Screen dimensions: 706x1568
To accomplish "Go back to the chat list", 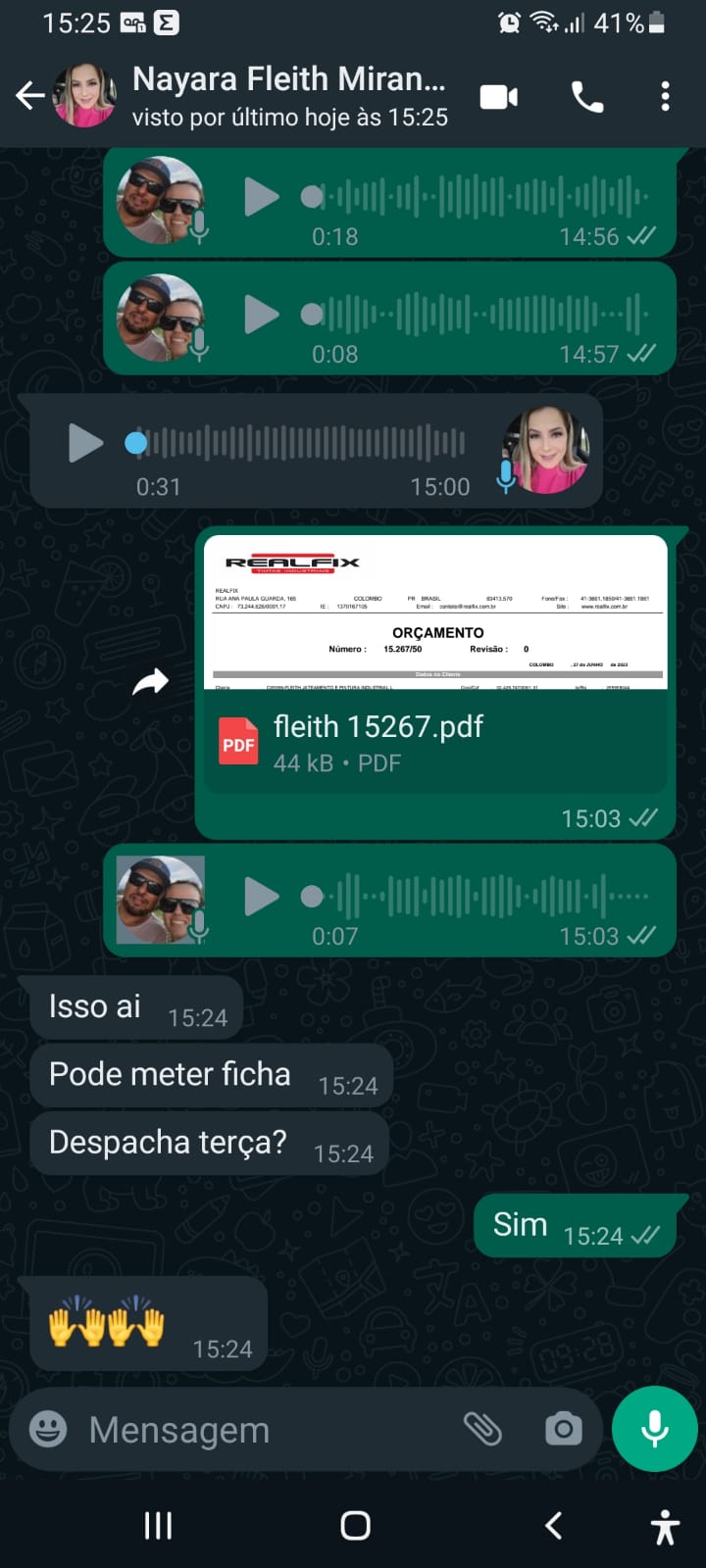I will tap(29, 96).
